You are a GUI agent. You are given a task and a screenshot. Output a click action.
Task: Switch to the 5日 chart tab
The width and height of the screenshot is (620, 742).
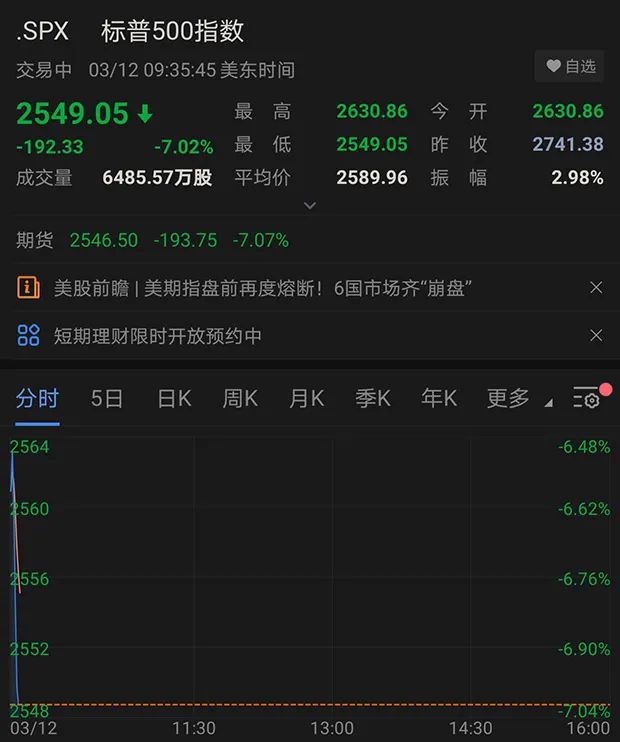pos(107,398)
